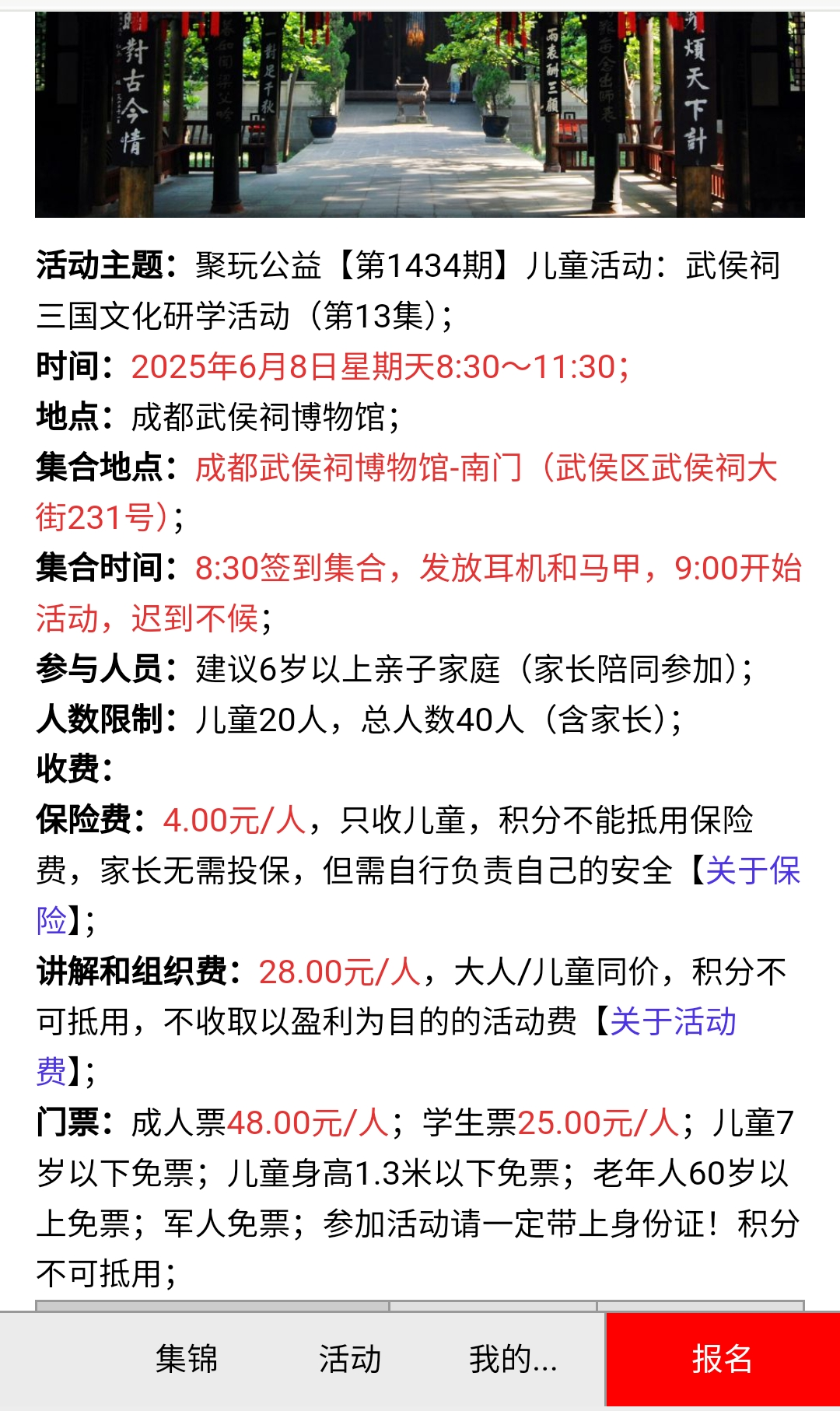
Task: Go to the 我的... tab
Action: point(513,1360)
